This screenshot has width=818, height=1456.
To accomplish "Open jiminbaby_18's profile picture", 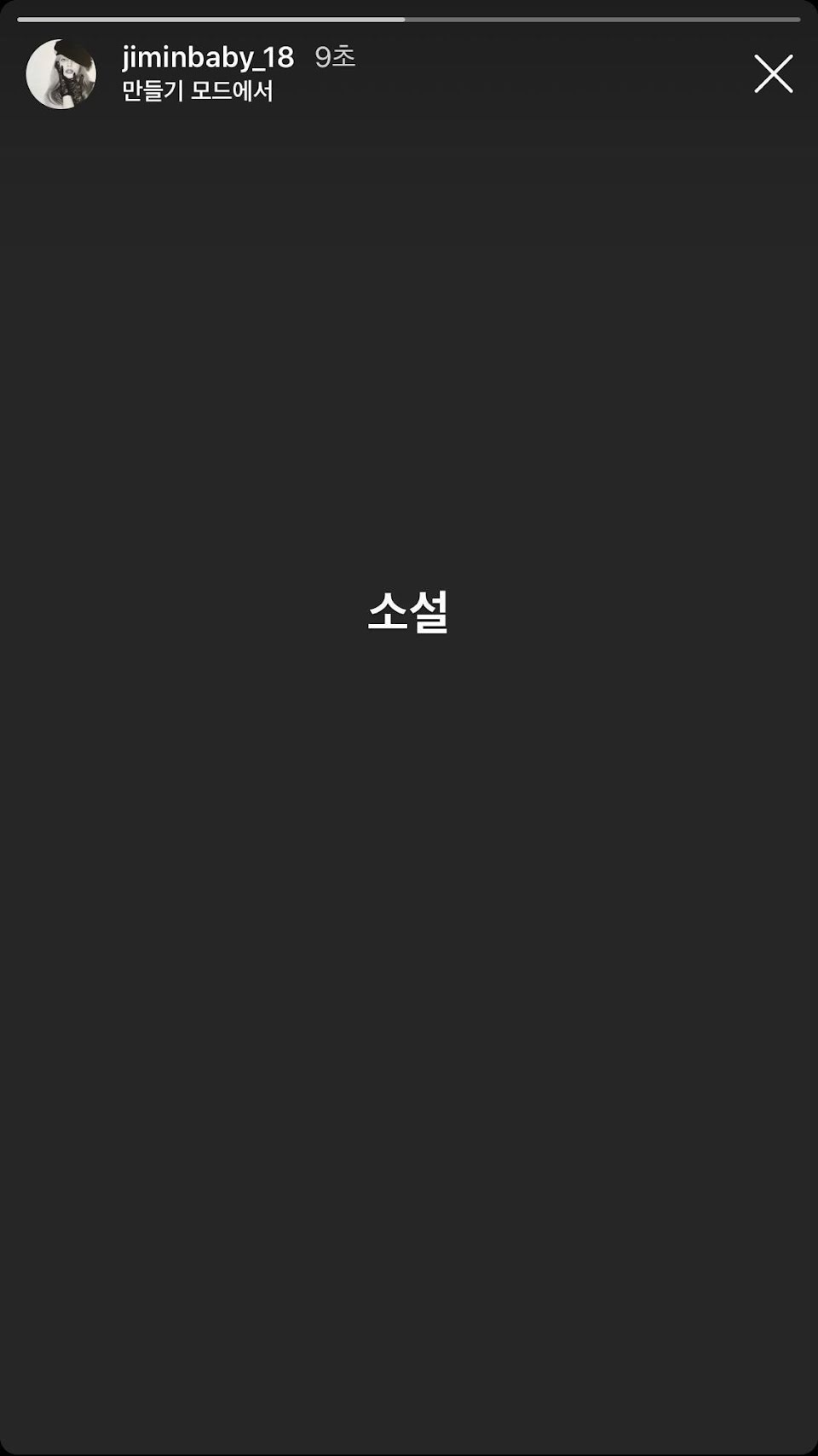I will [60, 74].
